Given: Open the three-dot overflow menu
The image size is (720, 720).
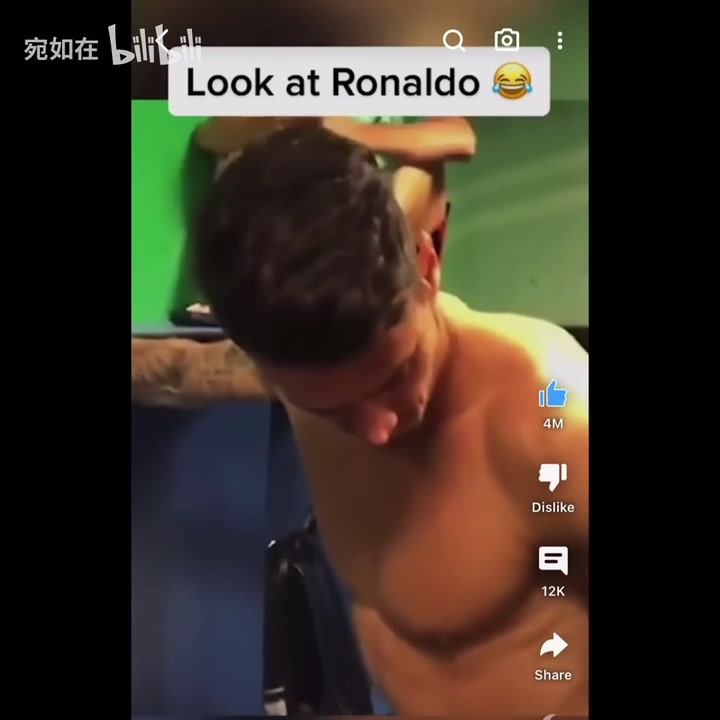Looking at the screenshot, I should [560, 41].
